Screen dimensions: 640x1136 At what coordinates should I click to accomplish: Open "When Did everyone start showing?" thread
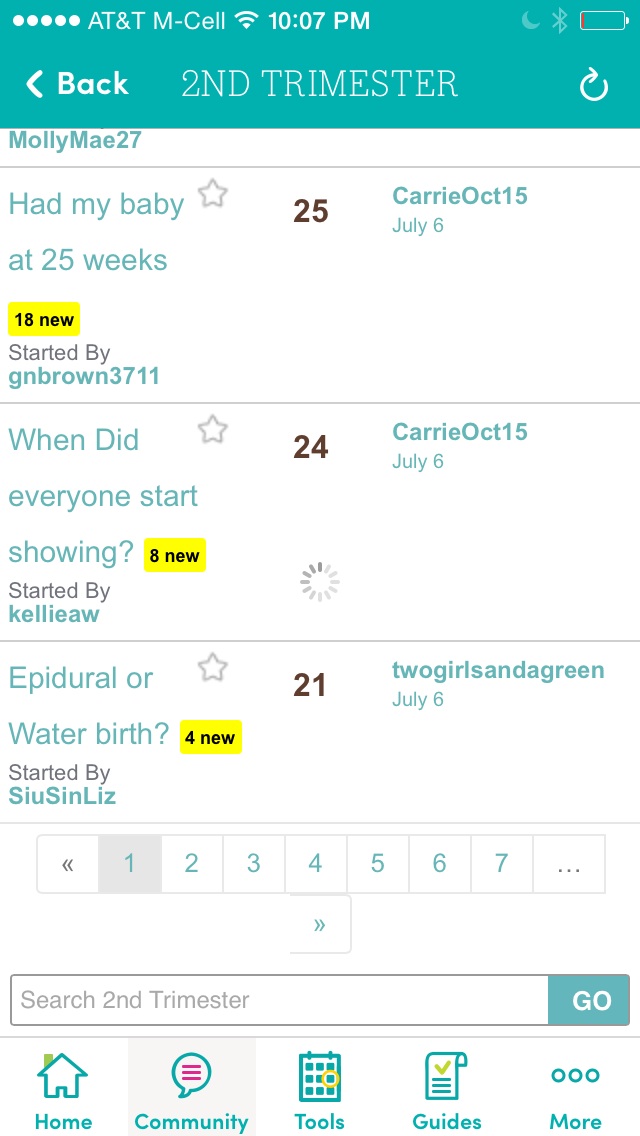click(103, 496)
